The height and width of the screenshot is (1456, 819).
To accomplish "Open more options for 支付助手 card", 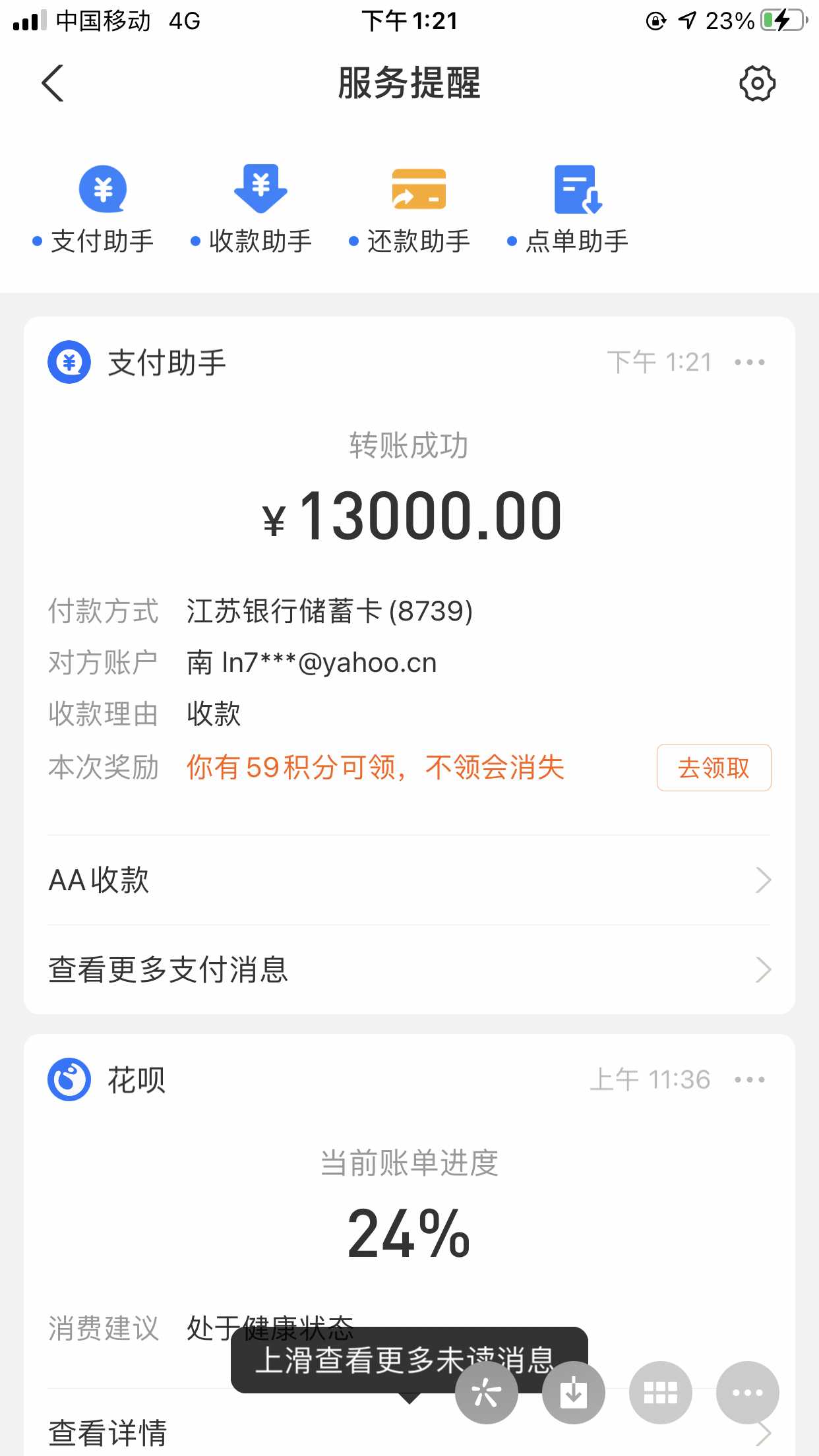I will point(750,362).
